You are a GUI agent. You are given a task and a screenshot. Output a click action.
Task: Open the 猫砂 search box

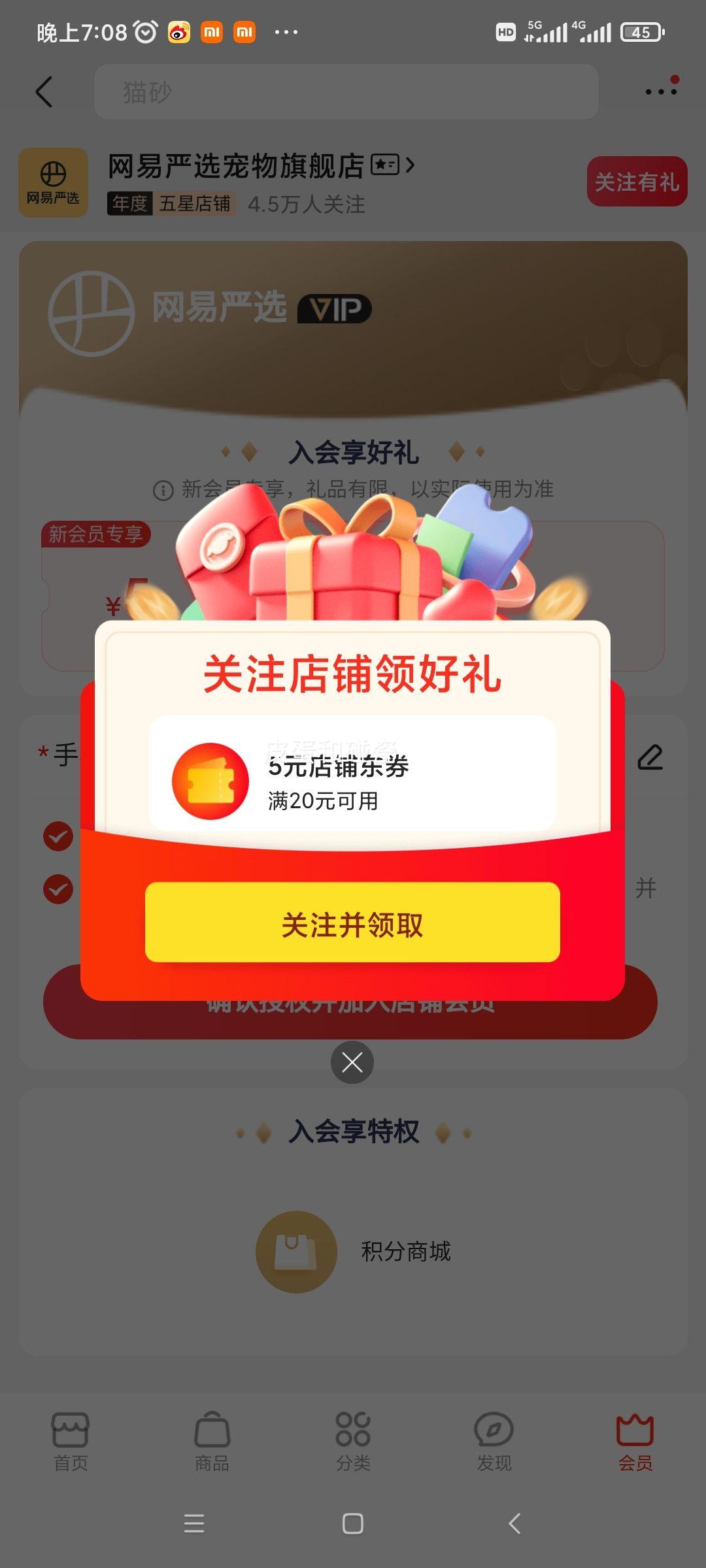pyautogui.click(x=346, y=92)
